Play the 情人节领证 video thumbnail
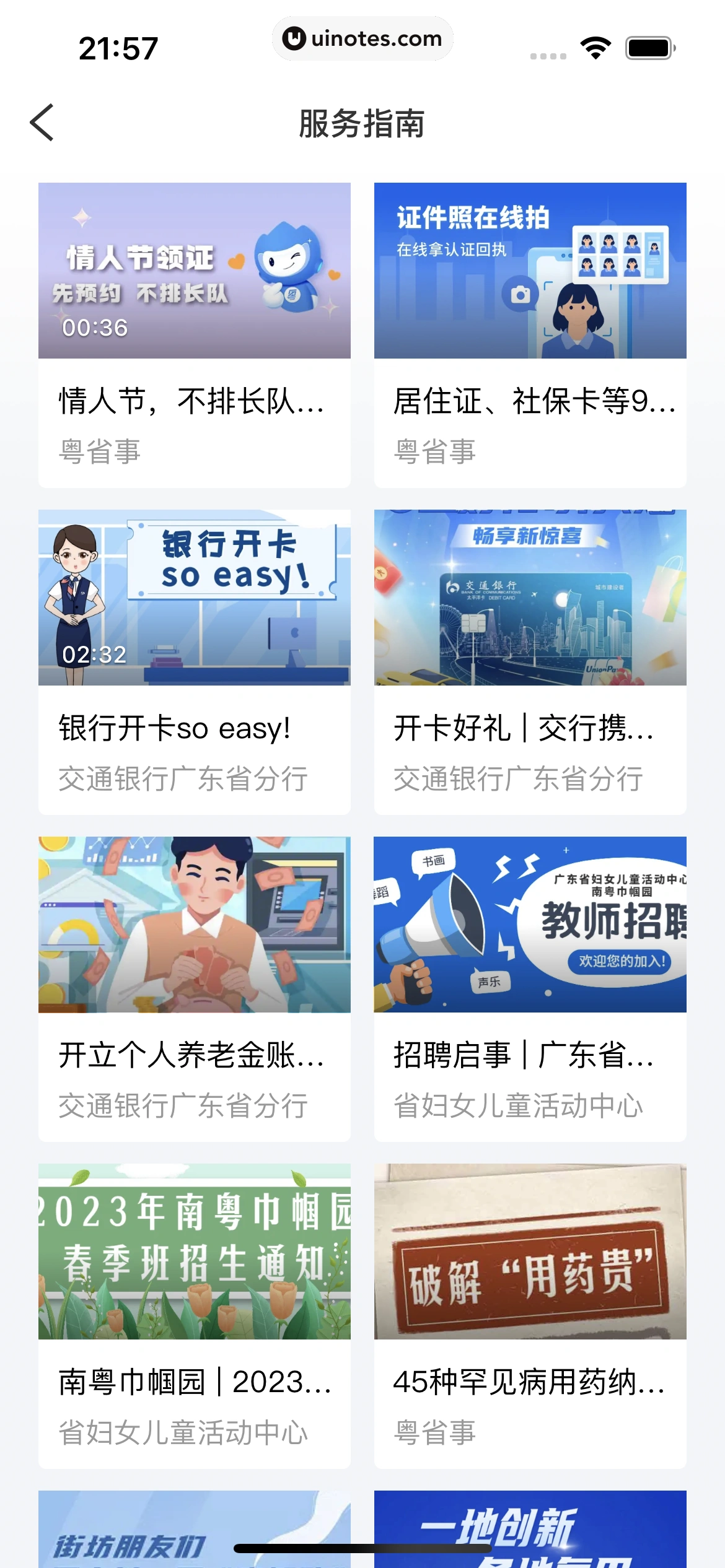 [194, 271]
